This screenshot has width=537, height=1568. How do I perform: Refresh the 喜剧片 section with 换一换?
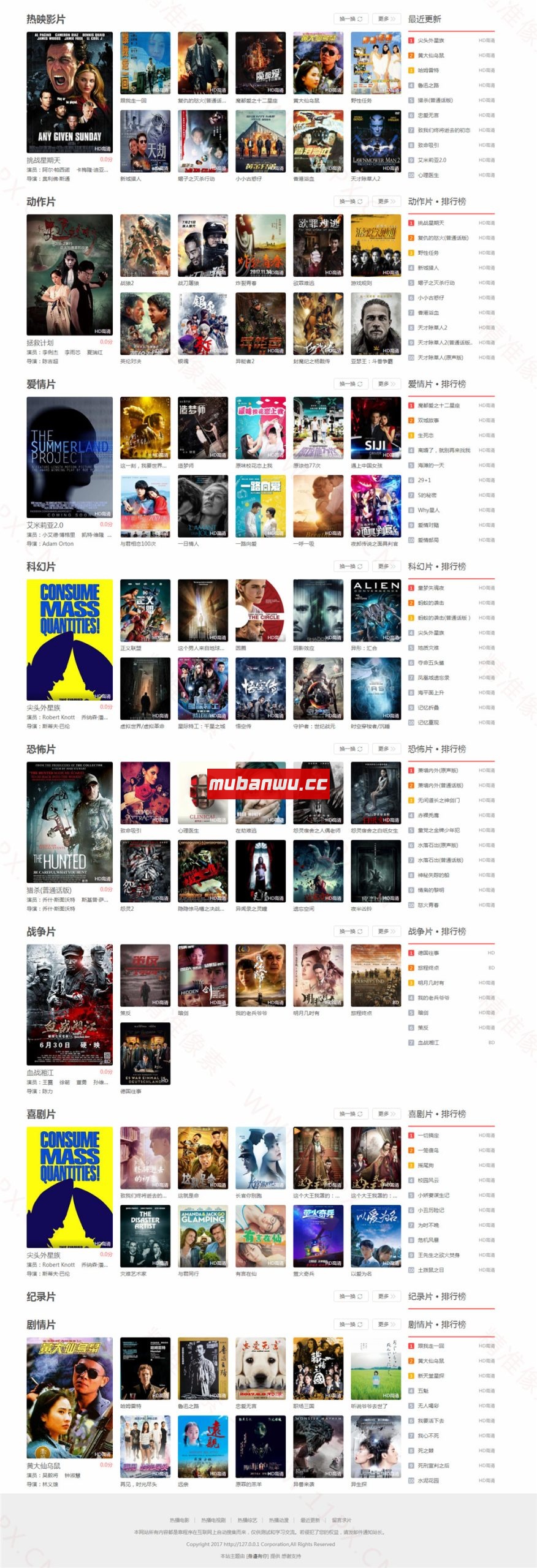point(351,1114)
